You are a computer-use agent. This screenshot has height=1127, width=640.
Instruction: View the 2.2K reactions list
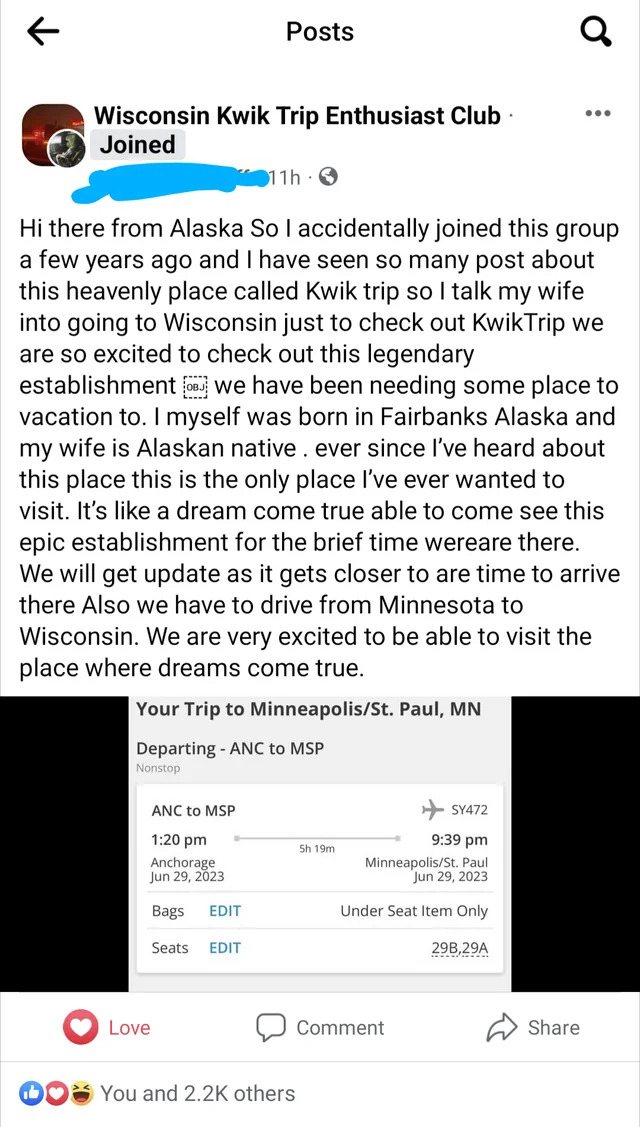(197, 1093)
